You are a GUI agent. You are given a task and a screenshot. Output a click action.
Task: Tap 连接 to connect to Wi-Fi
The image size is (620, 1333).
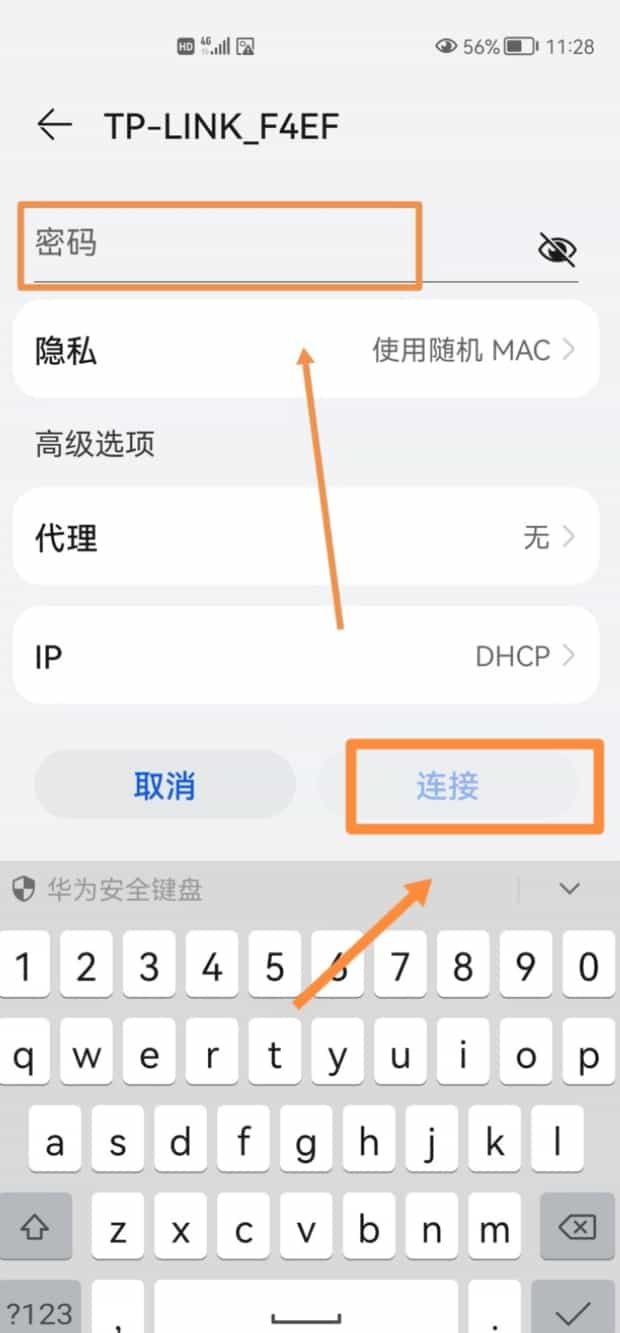click(447, 786)
